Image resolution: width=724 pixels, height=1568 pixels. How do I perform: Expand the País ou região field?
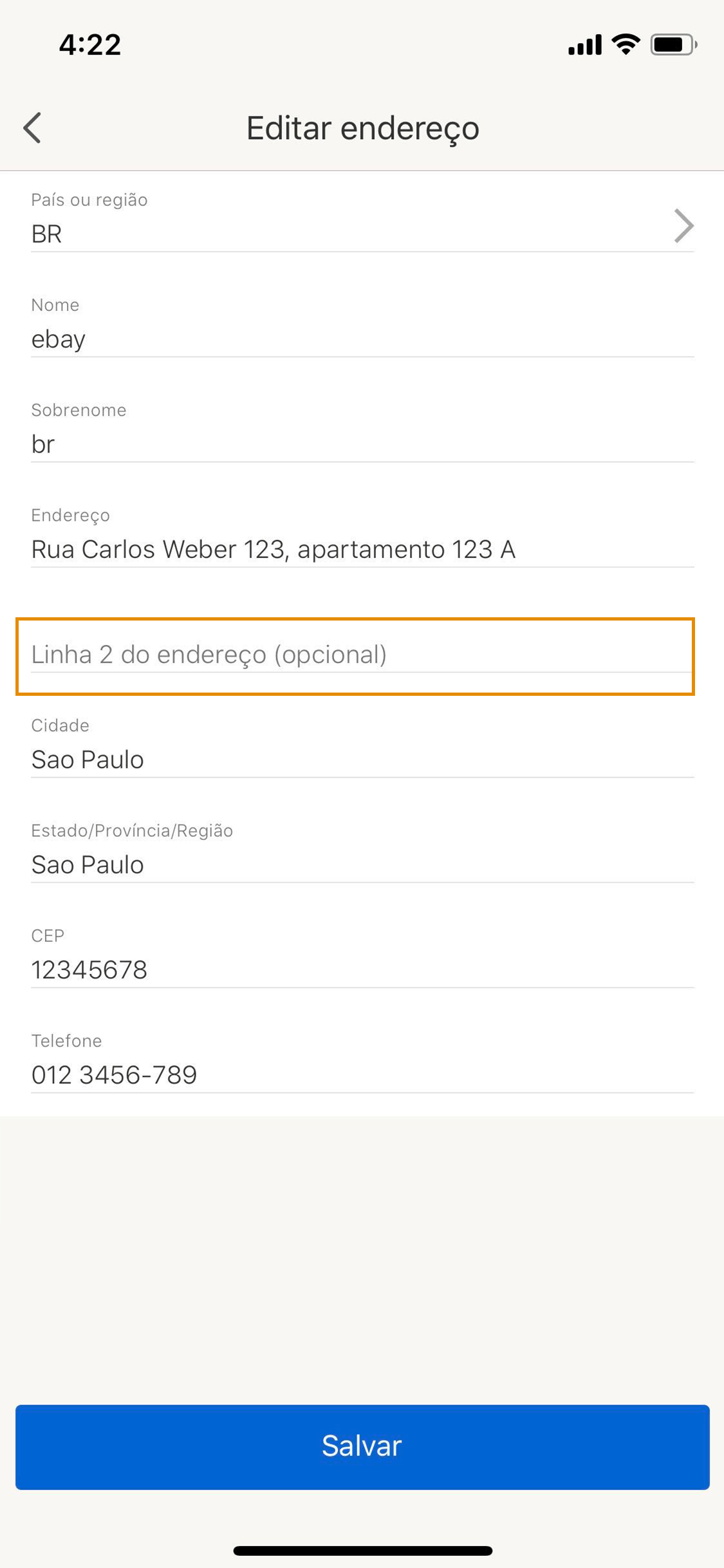(360, 219)
